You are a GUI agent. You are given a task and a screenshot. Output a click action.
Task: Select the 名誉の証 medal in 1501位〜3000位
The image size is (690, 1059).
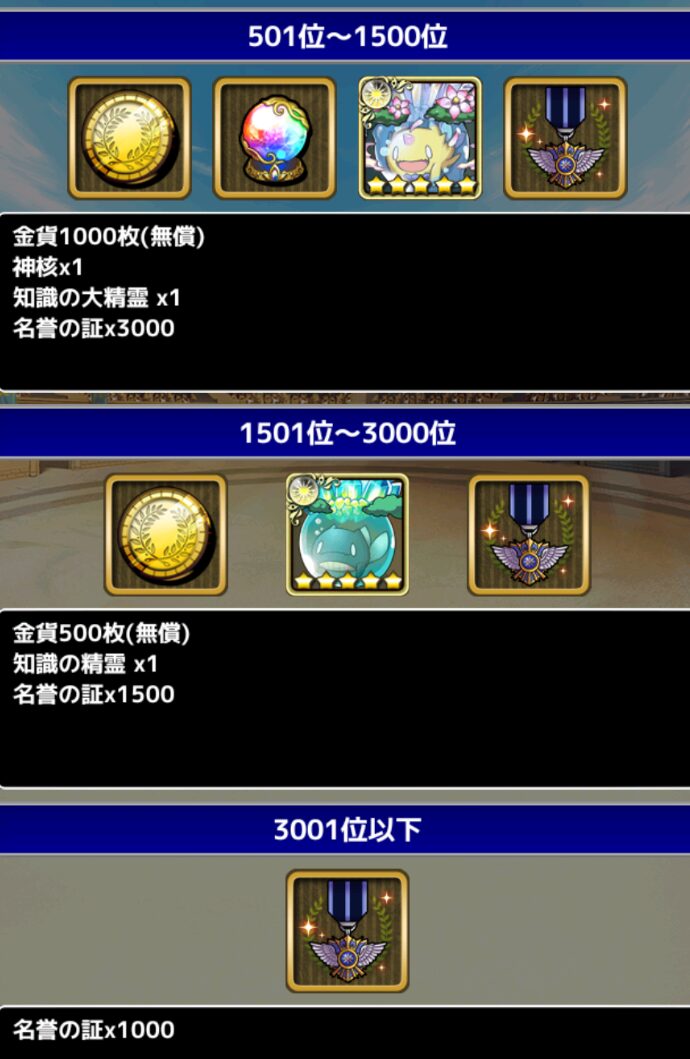pyautogui.click(x=529, y=534)
